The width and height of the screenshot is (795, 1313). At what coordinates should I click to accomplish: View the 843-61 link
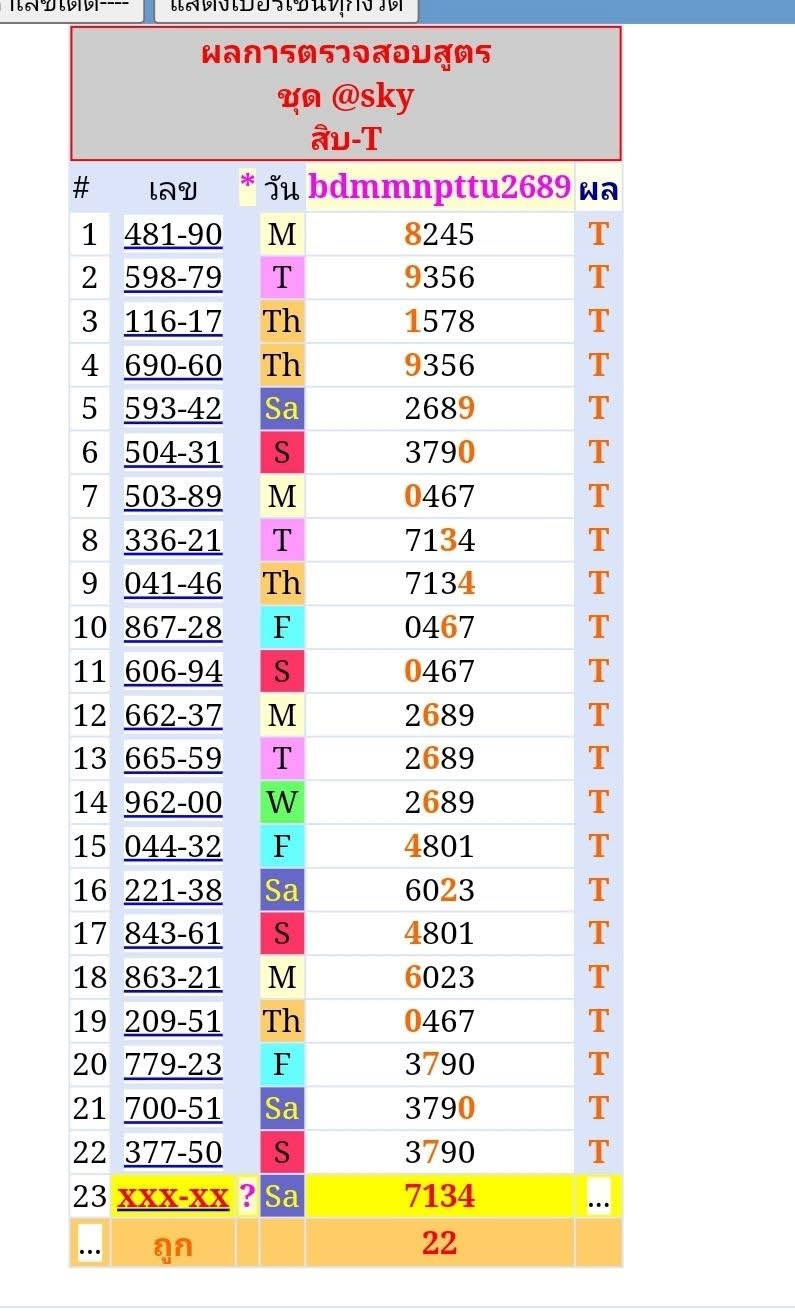coord(173,933)
